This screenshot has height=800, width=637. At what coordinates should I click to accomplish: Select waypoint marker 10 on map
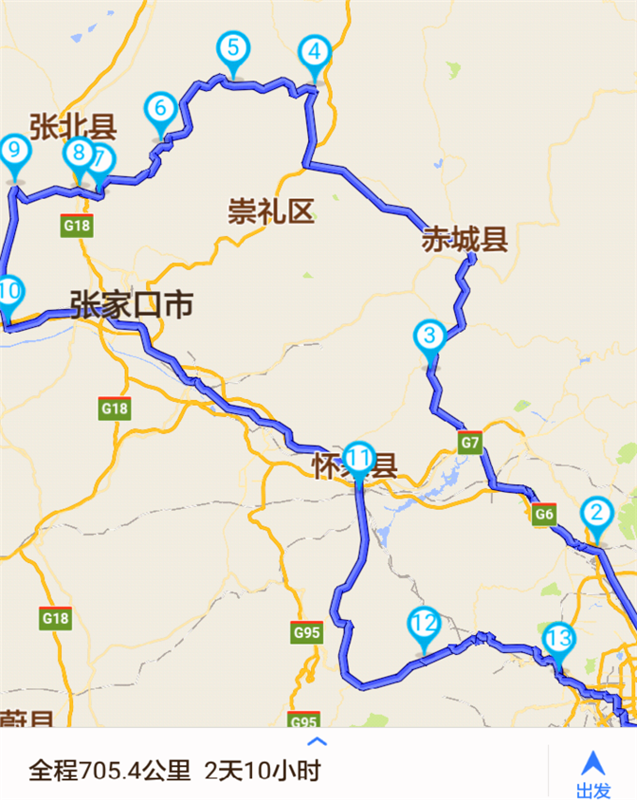(8, 292)
